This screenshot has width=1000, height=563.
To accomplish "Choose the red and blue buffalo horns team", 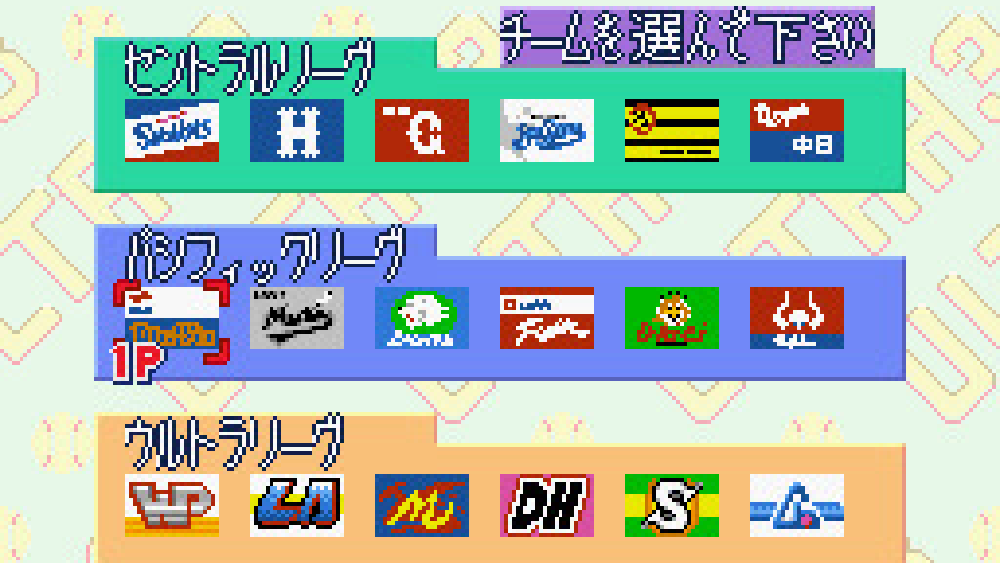I will click(797, 318).
